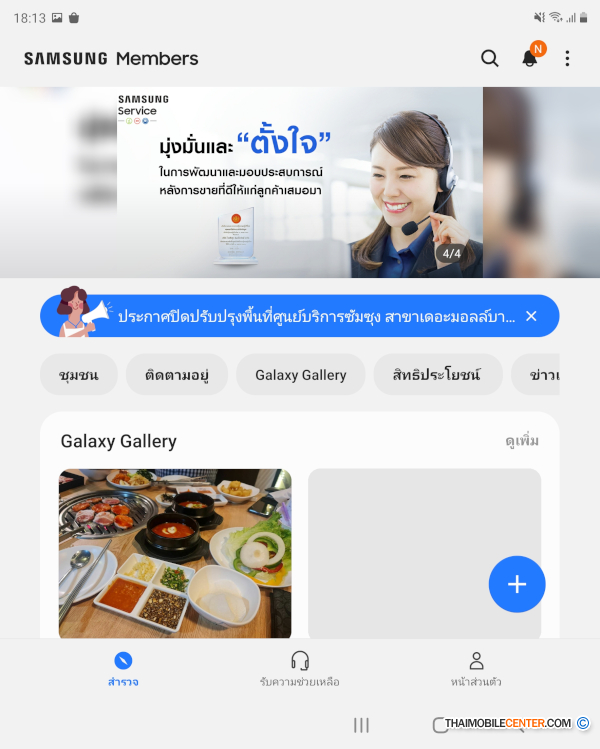
Task: Dismiss the blue announcement notice
Action: coord(531,316)
